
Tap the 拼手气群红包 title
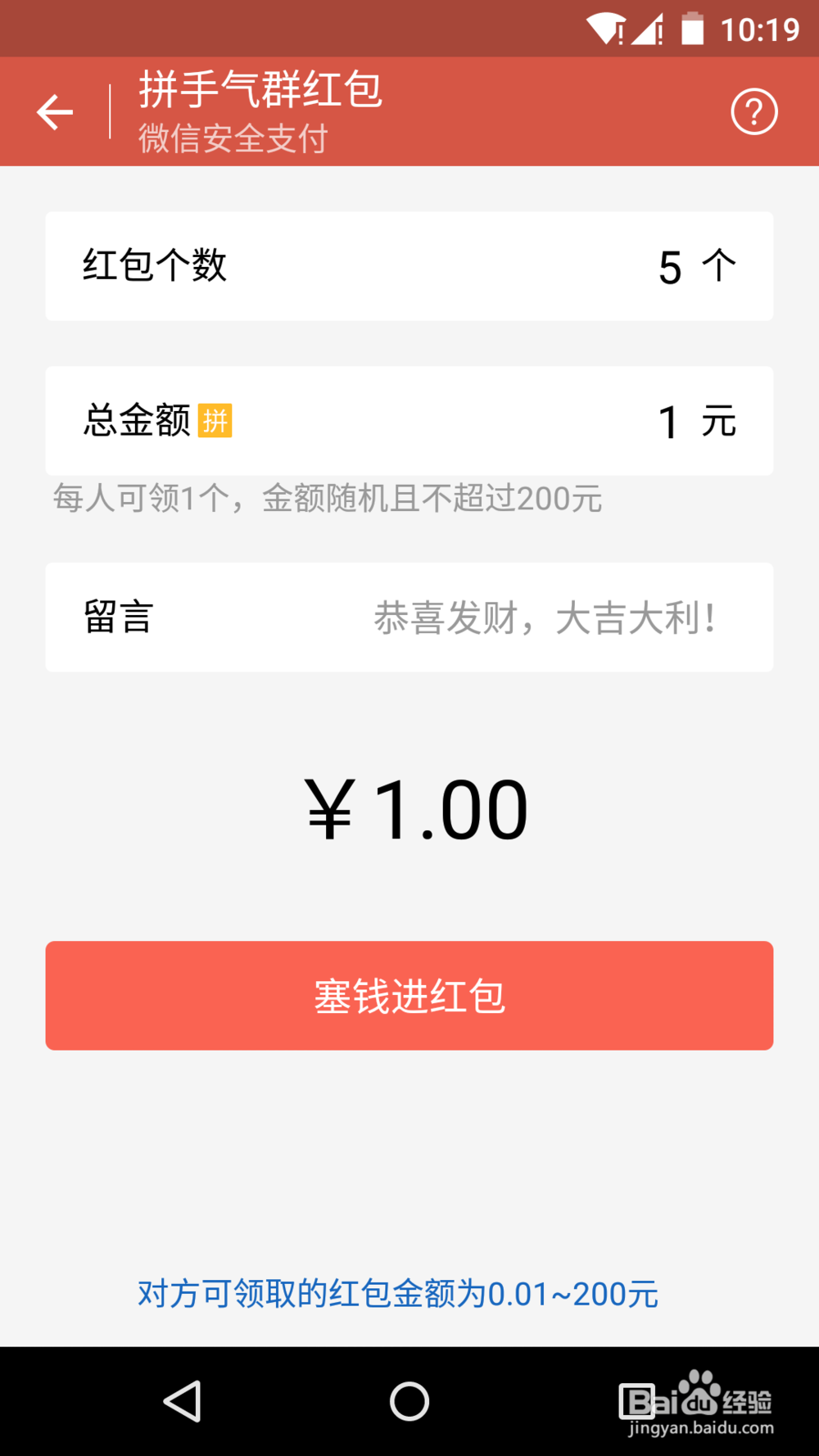click(x=259, y=91)
